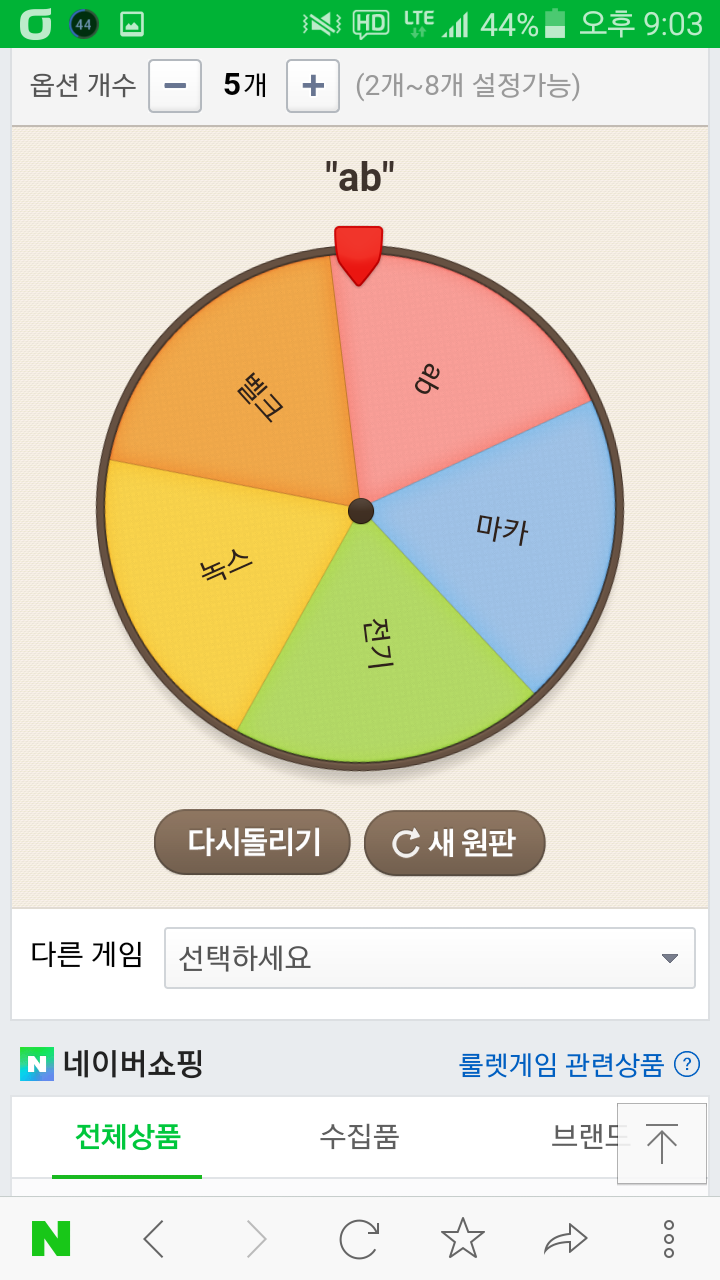Open 룰렛게임 관련상품 help icon
This screenshot has height=1280, width=720.
pos(687,1064)
